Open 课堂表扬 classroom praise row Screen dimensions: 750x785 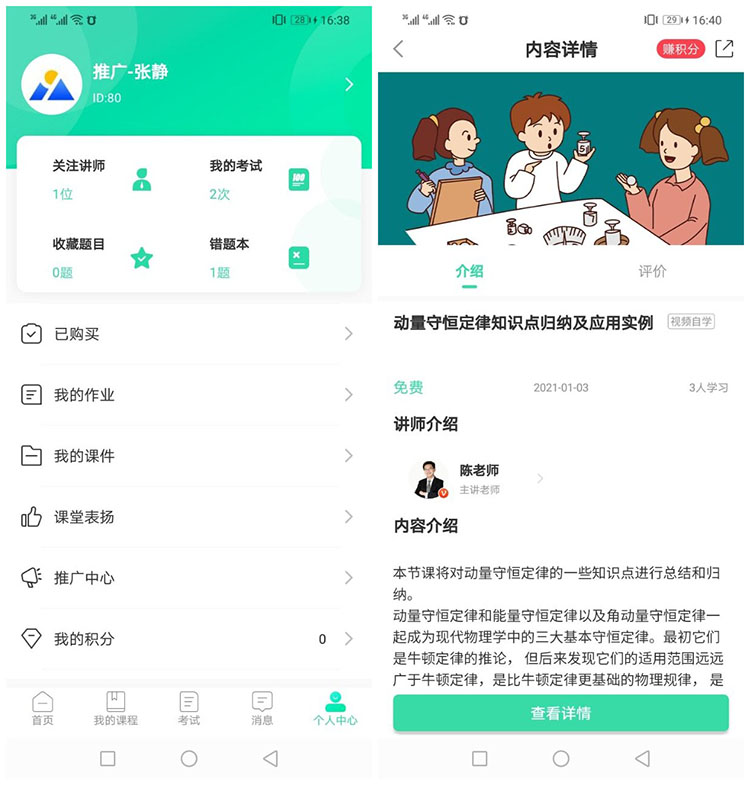click(x=188, y=517)
